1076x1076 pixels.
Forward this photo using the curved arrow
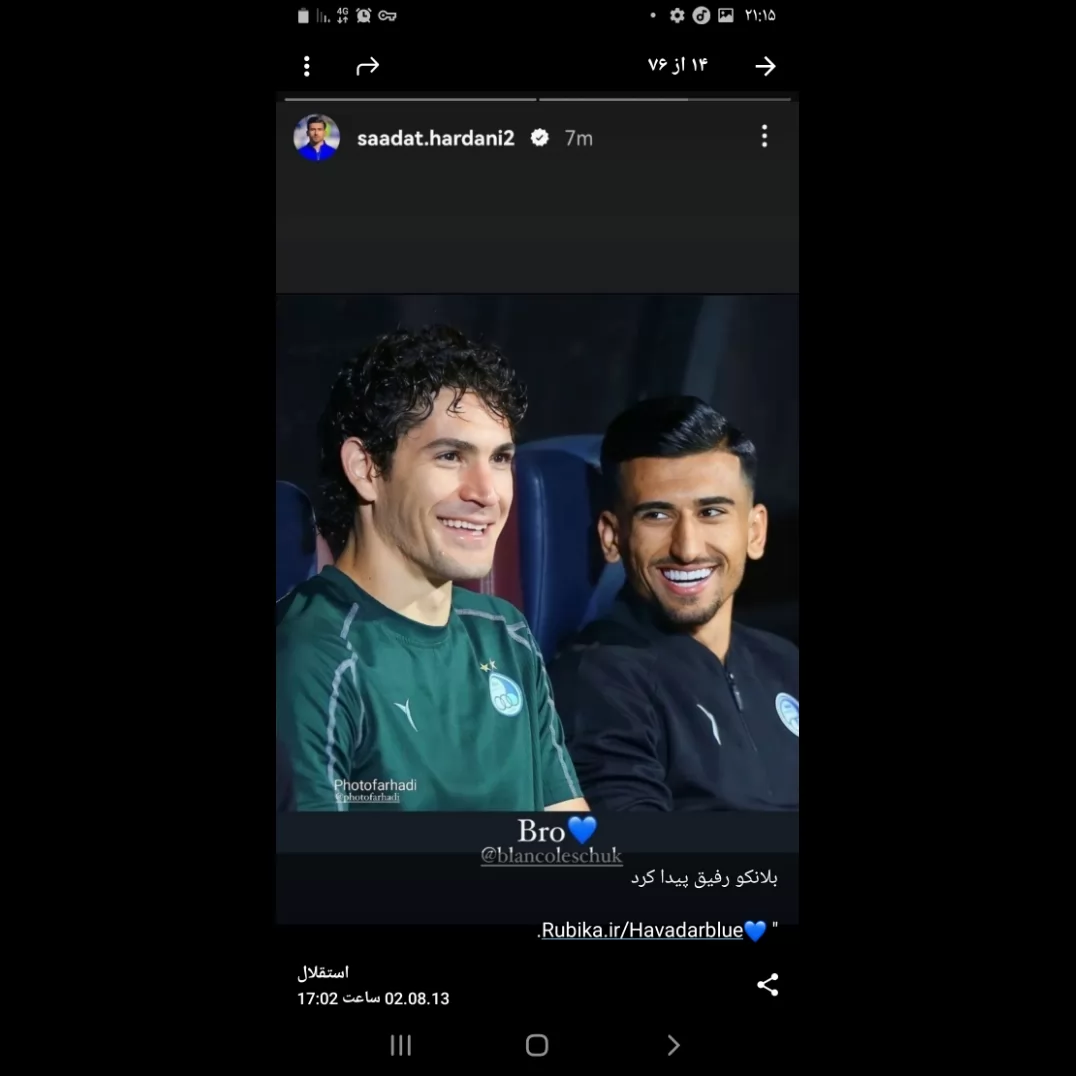coord(368,66)
